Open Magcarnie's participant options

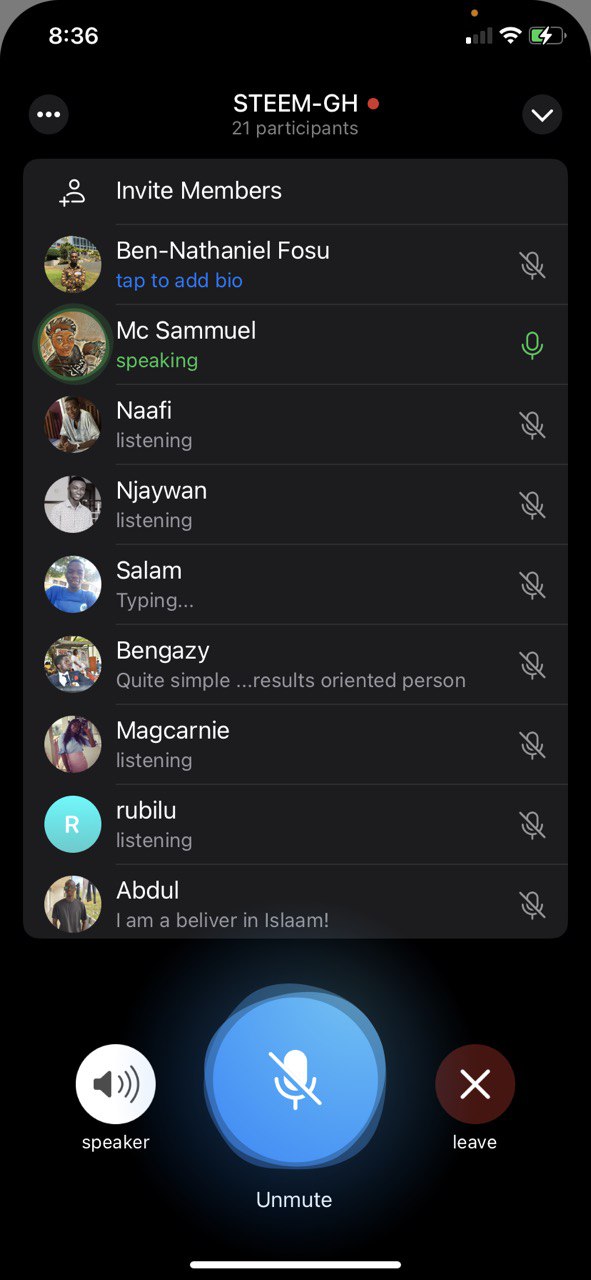[295, 744]
